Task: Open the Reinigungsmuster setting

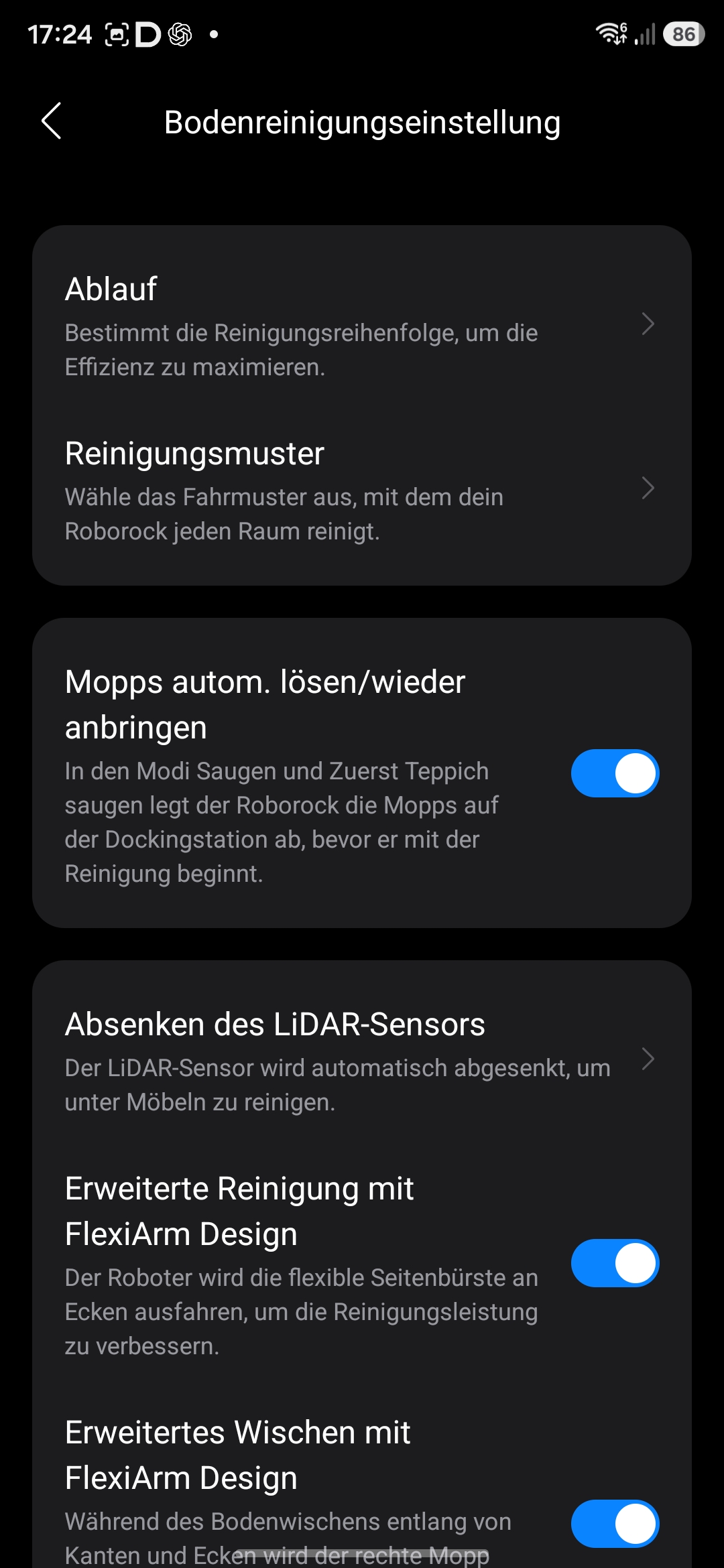Action: tap(362, 489)
